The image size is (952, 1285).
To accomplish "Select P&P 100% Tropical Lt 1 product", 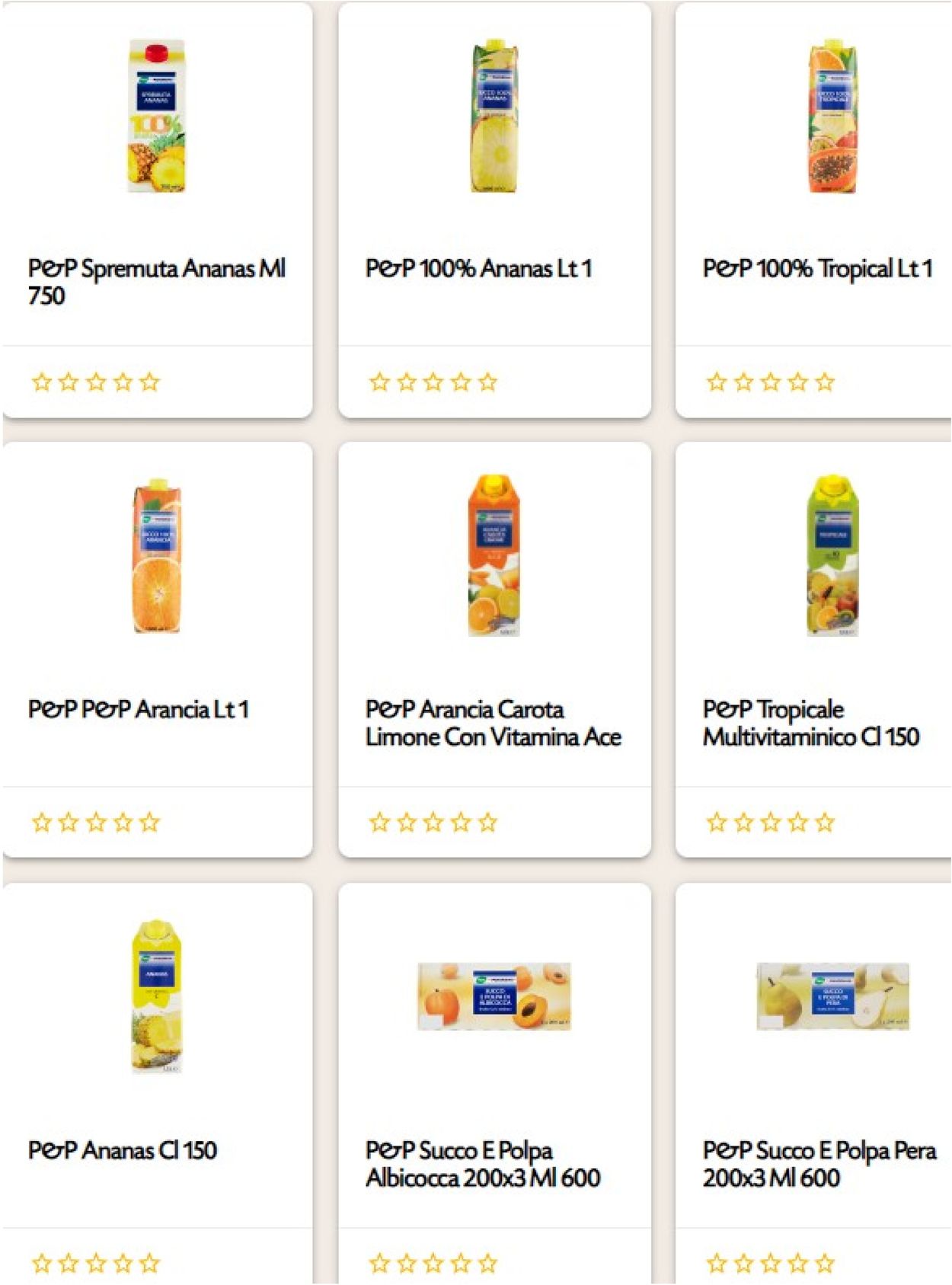I will point(816,268).
